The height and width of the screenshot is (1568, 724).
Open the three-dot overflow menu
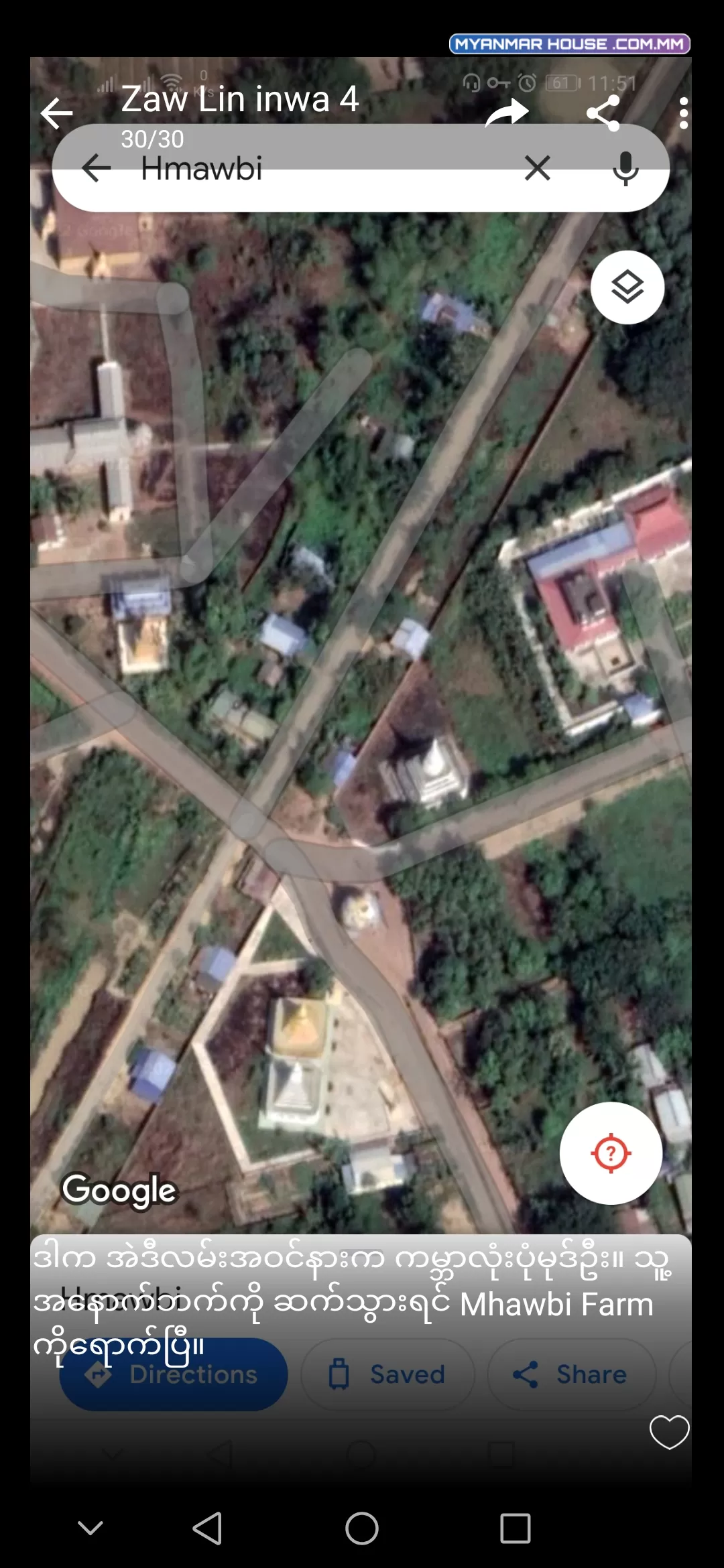coord(683,113)
